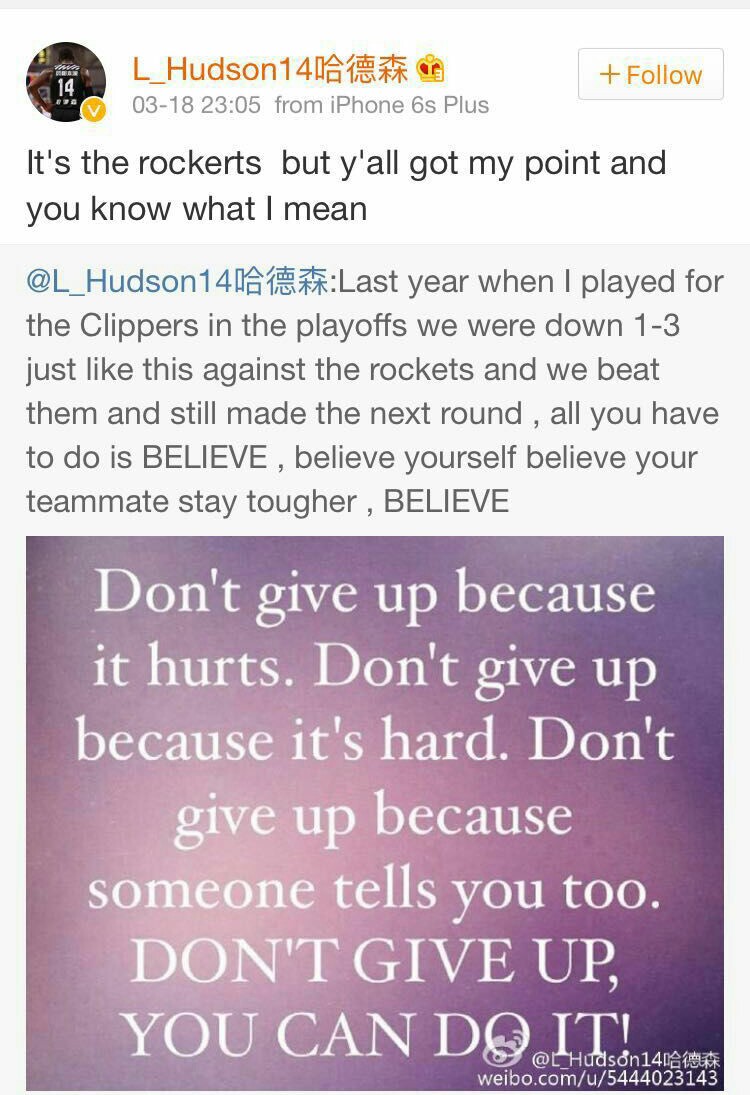
Task: Open the blue @L_Hudson14哈德森 mention link
Action: coord(178,282)
